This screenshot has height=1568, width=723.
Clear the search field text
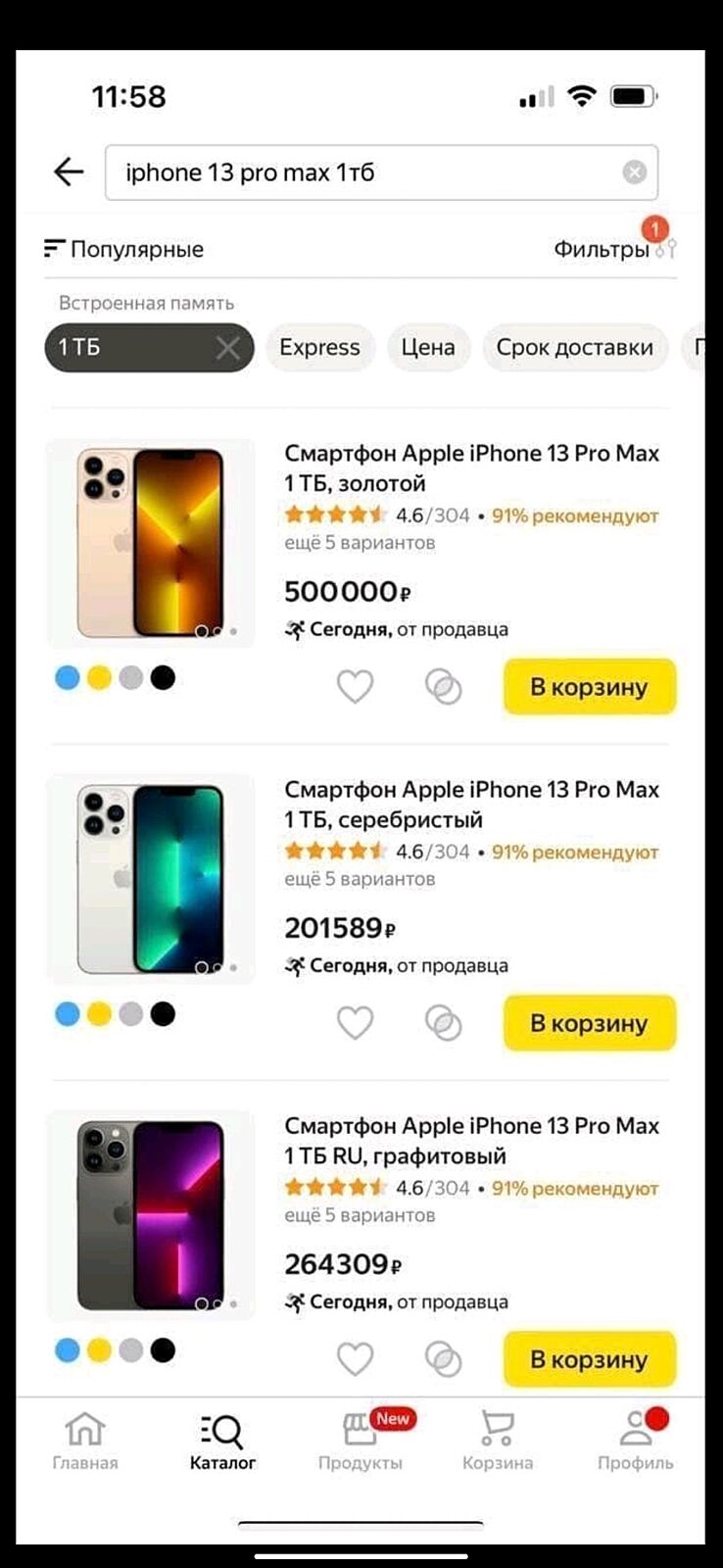point(634,172)
